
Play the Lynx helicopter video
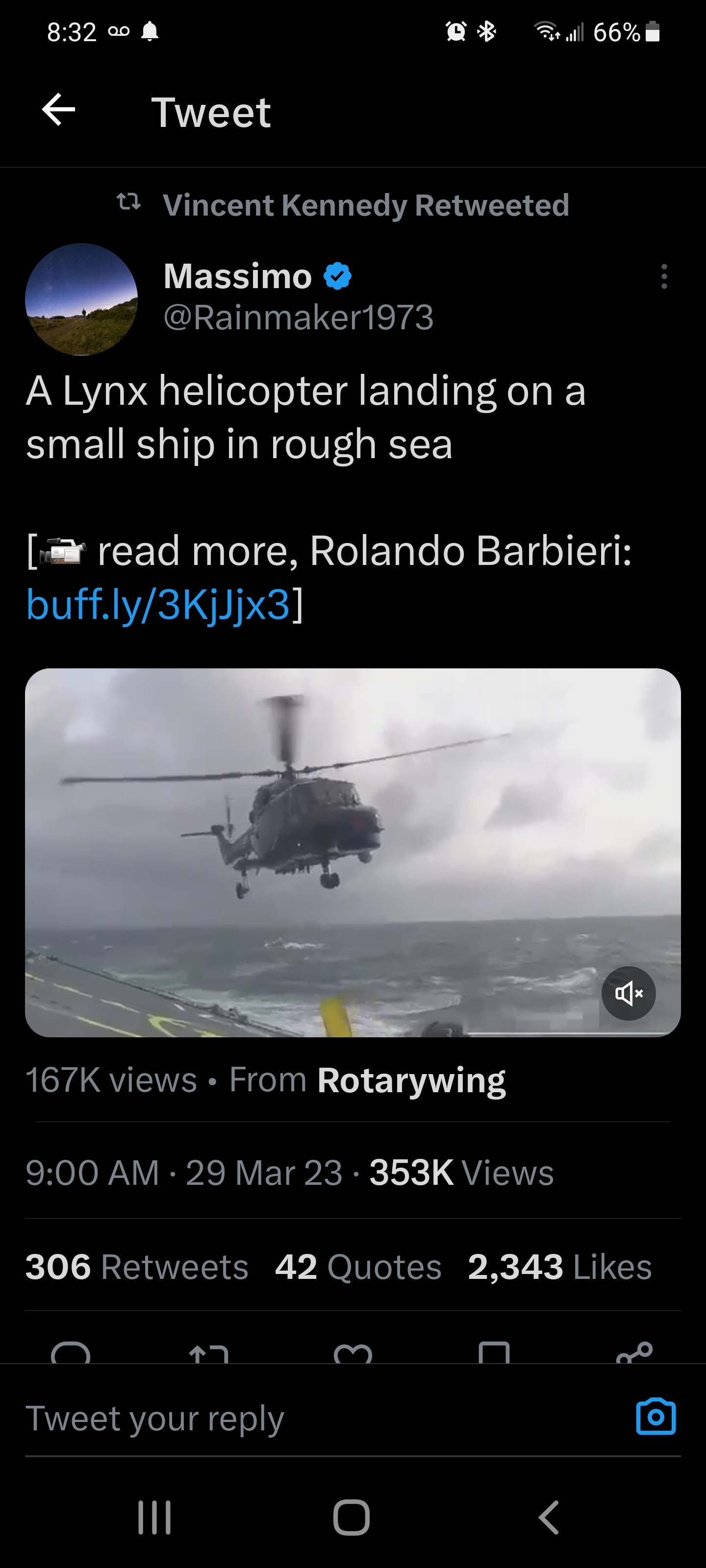click(352, 852)
